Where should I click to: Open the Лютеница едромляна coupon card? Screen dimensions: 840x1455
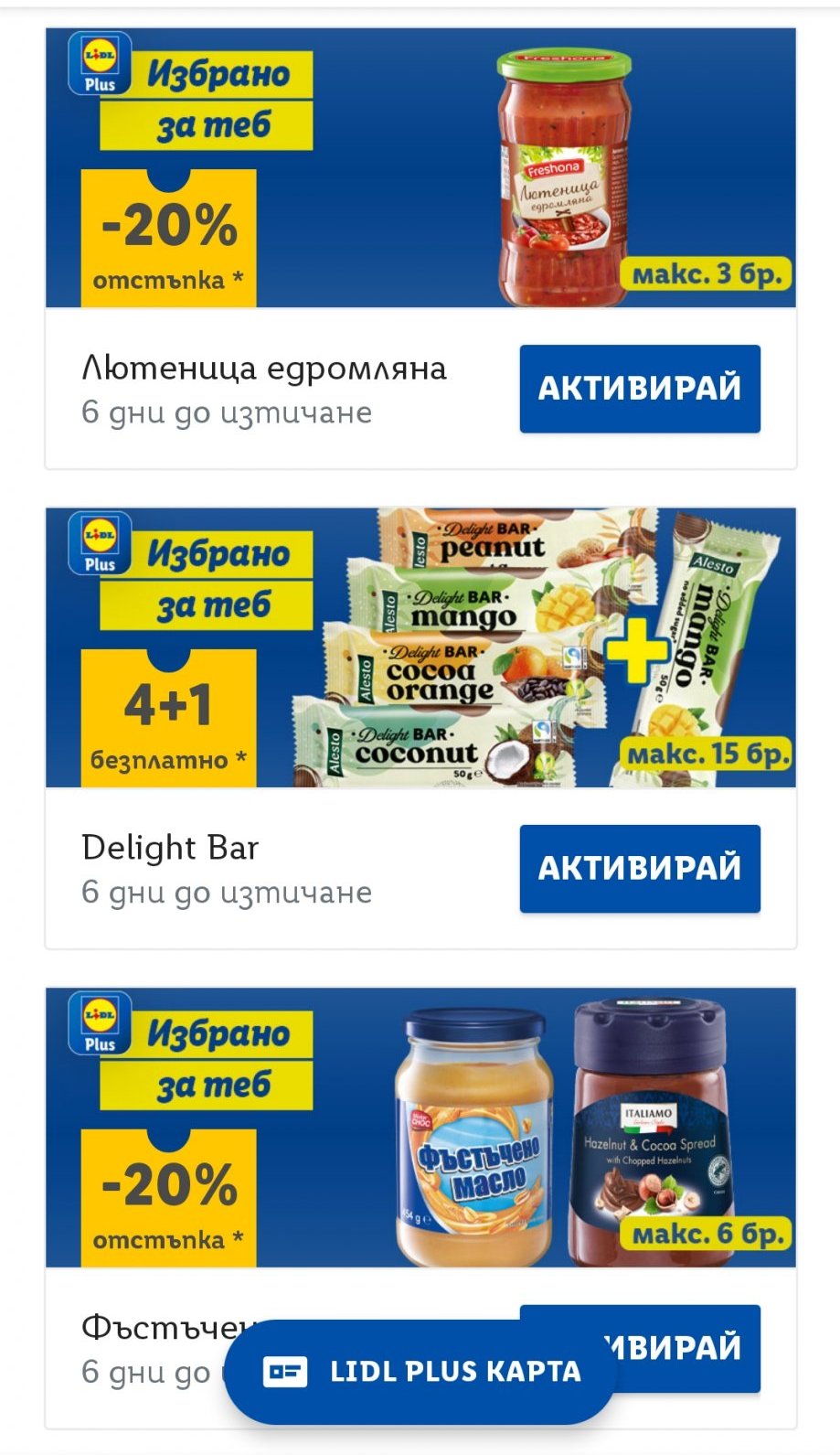pos(420,169)
